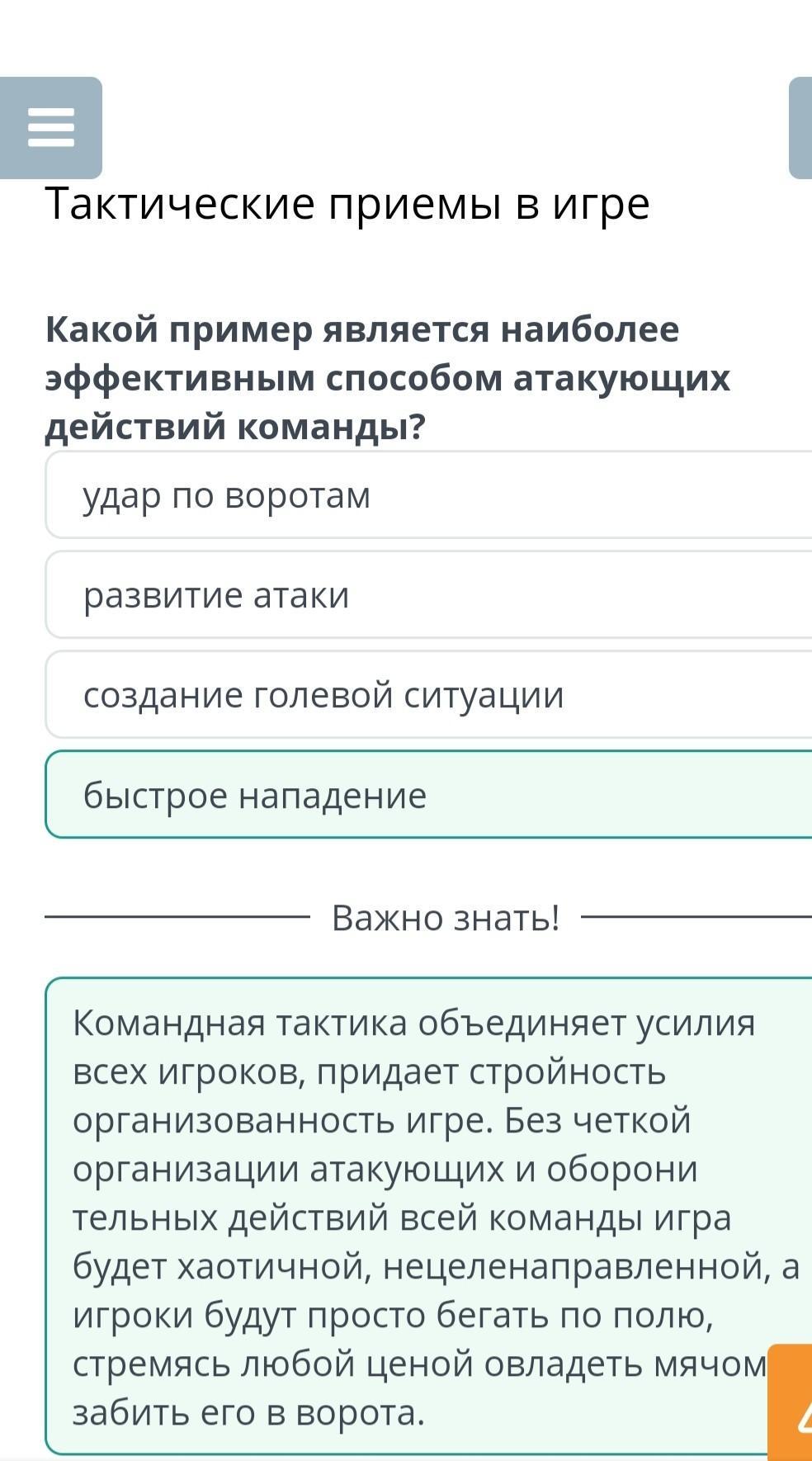Open the hamburger menu
Viewport: 812px width, 1461px height.
(x=50, y=128)
